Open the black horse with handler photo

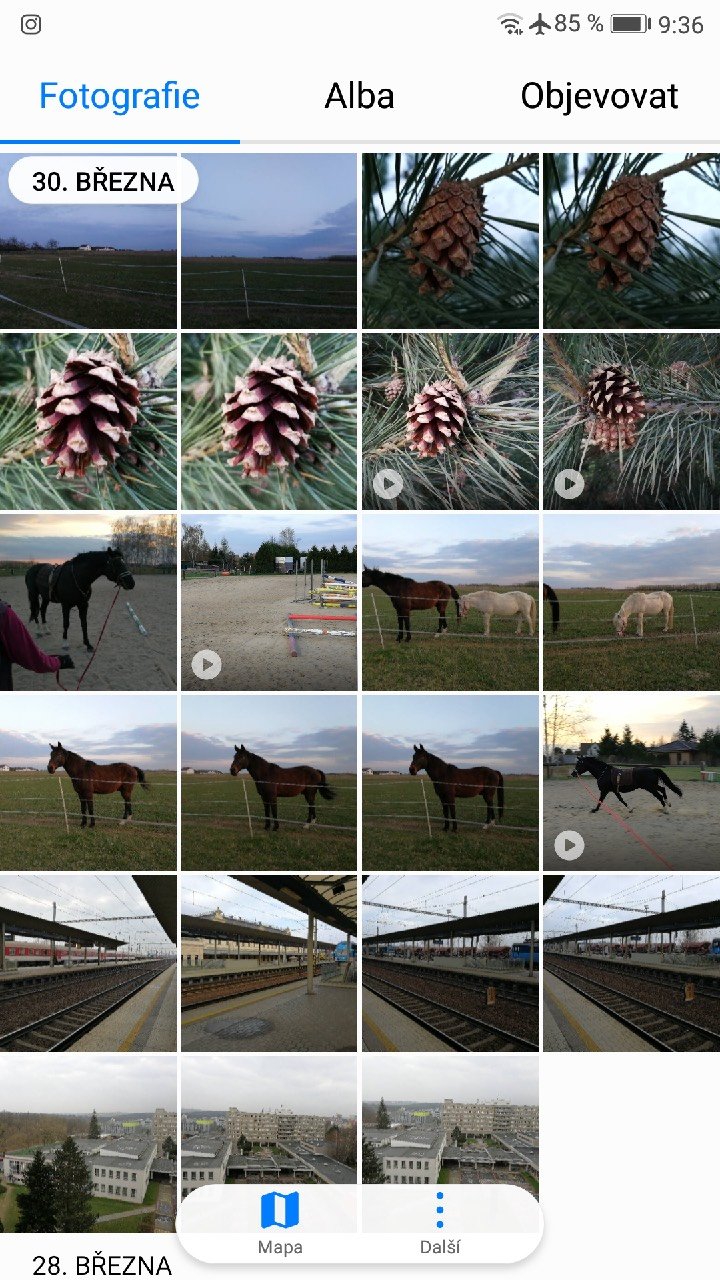pyautogui.click(x=88, y=602)
